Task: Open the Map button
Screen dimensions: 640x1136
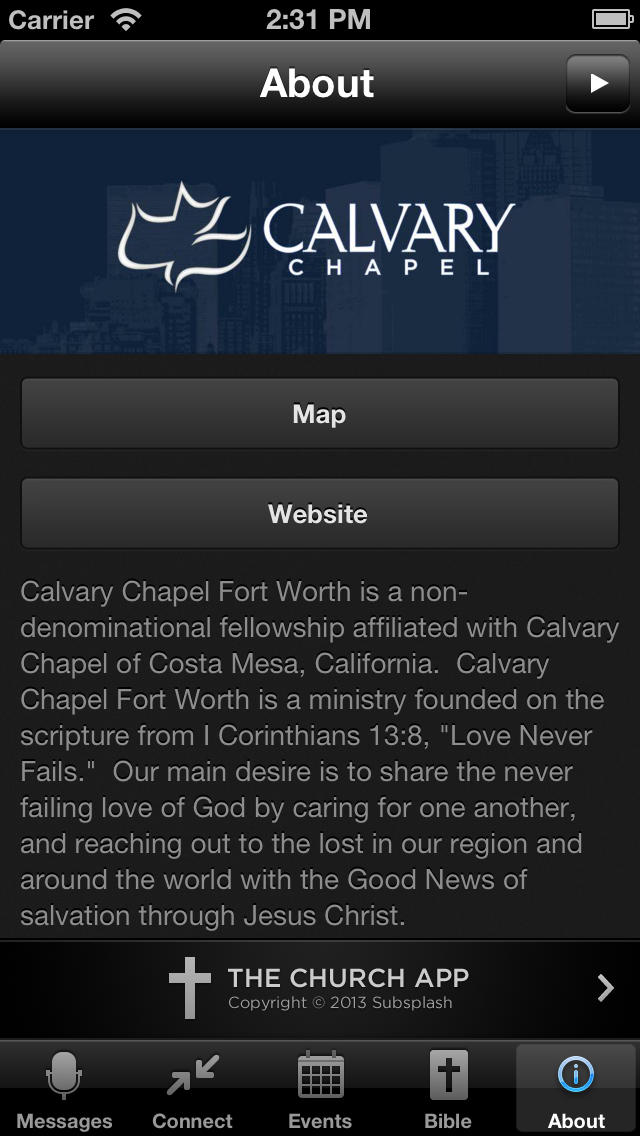Action: pos(320,414)
